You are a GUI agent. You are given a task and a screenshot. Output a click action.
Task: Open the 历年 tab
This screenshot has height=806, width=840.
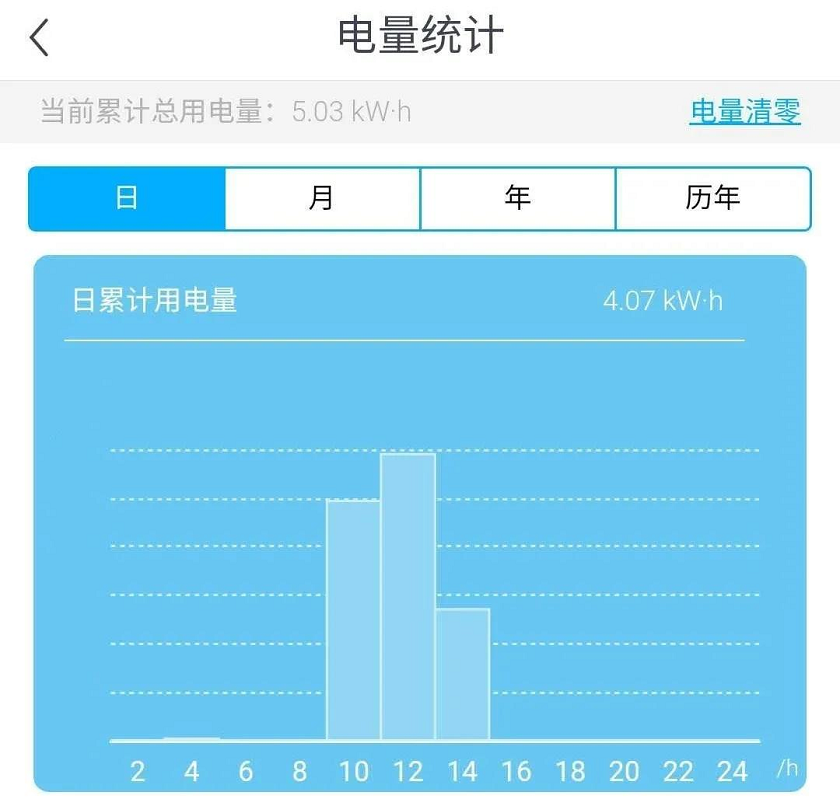click(x=712, y=198)
